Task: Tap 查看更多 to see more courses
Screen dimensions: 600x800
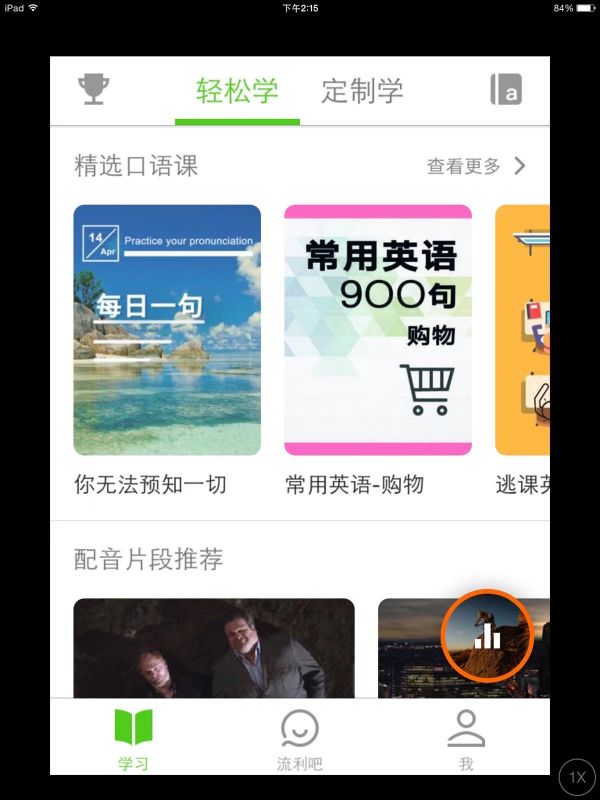Action: click(475, 166)
